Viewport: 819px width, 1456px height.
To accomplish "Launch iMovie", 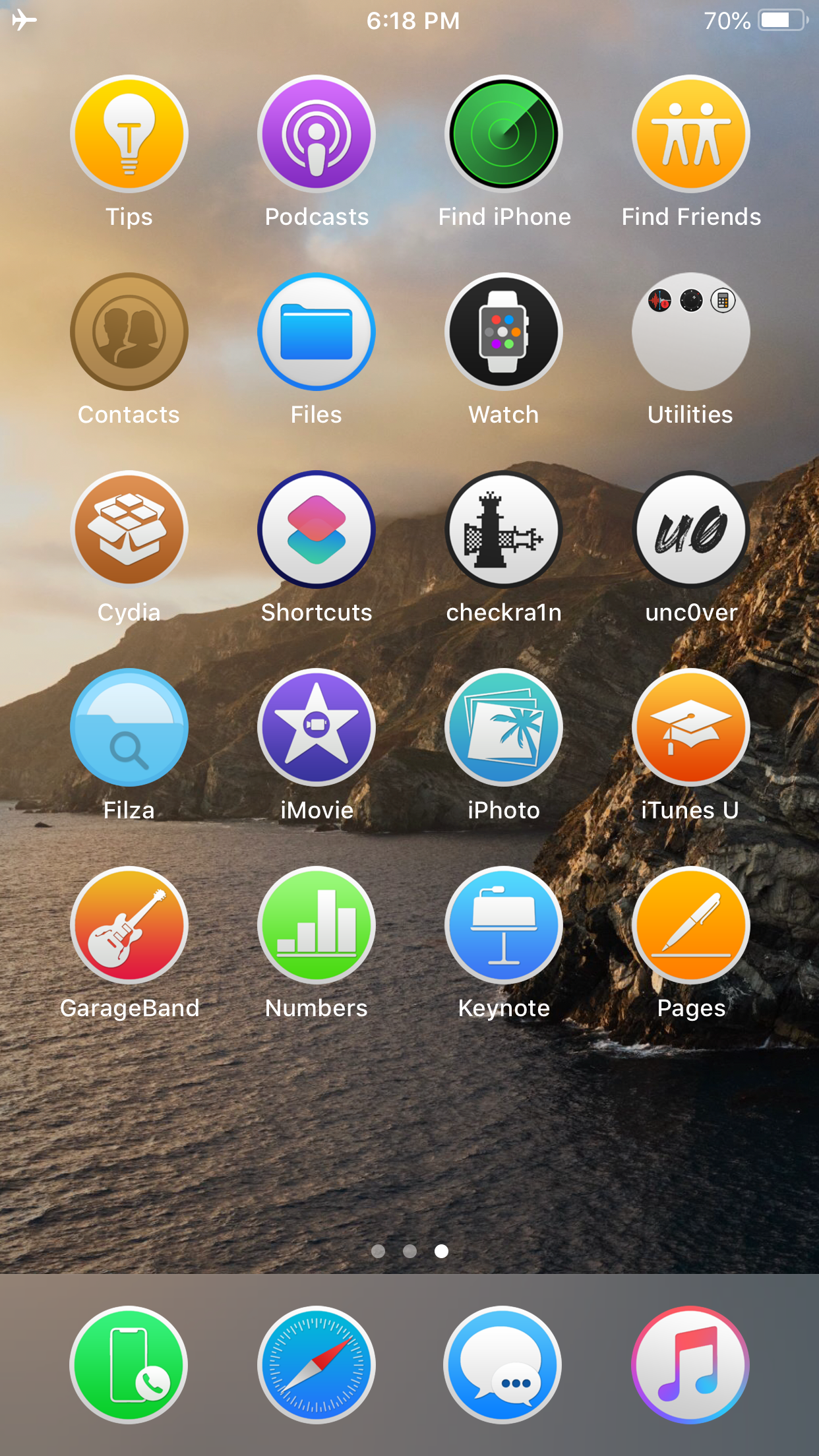I will tap(317, 727).
